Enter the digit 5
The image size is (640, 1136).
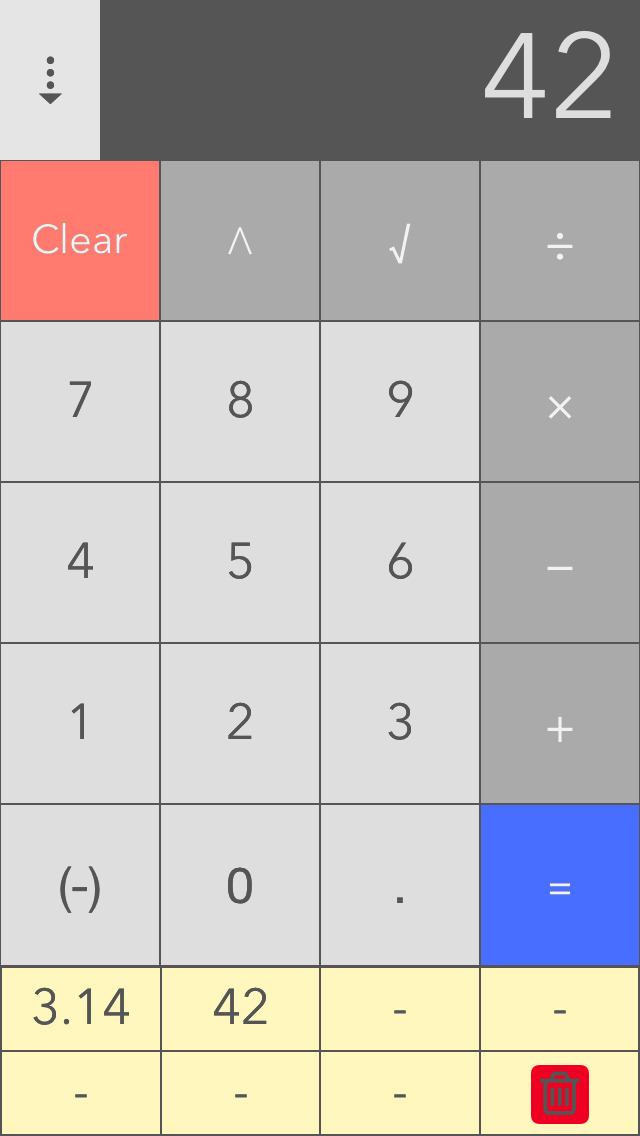pyautogui.click(x=240, y=563)
